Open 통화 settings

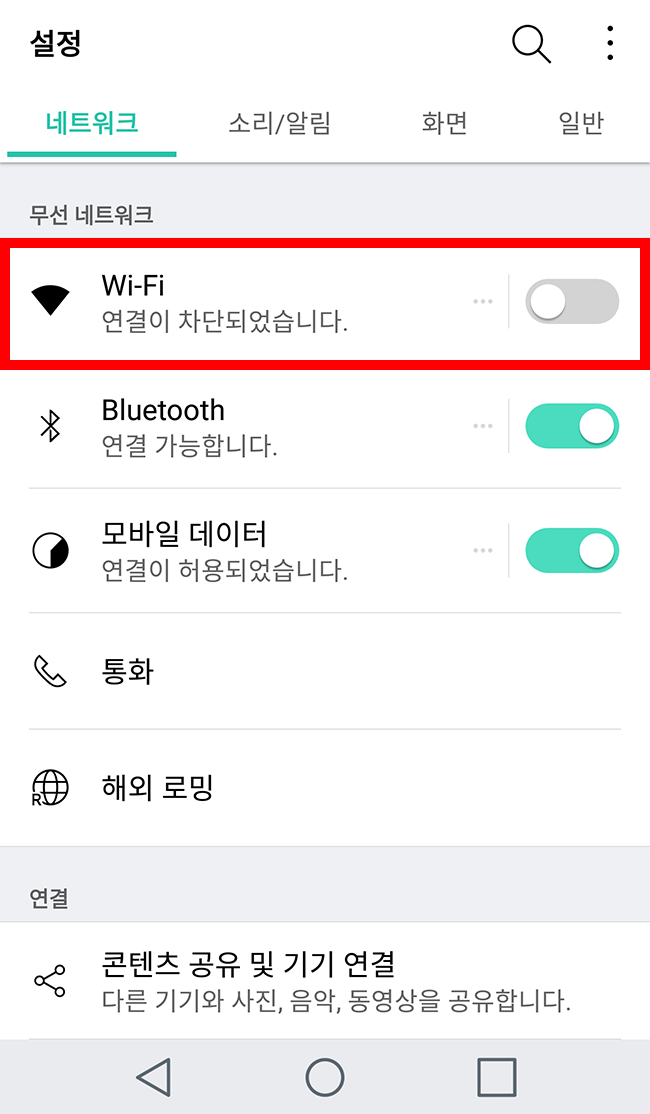click(300, 671)
